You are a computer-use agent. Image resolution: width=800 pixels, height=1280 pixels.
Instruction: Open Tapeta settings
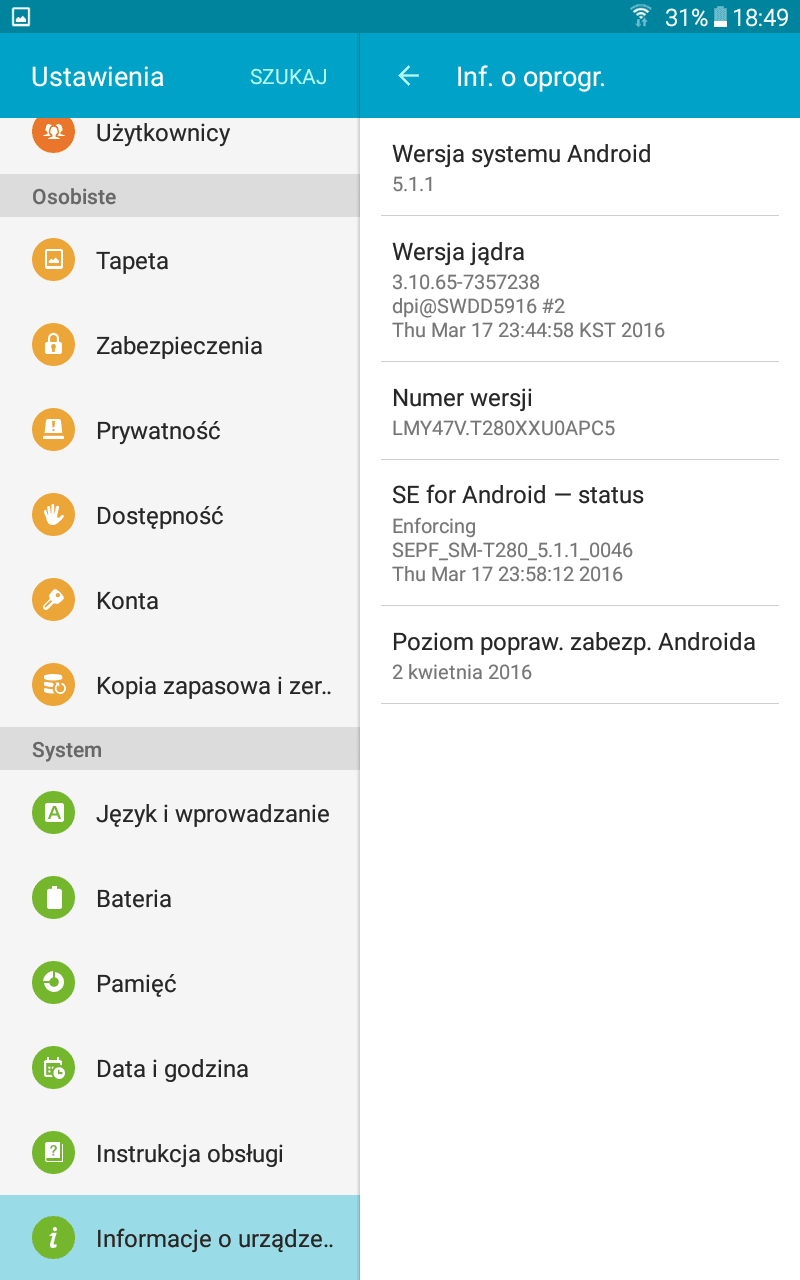pos(179,261)
